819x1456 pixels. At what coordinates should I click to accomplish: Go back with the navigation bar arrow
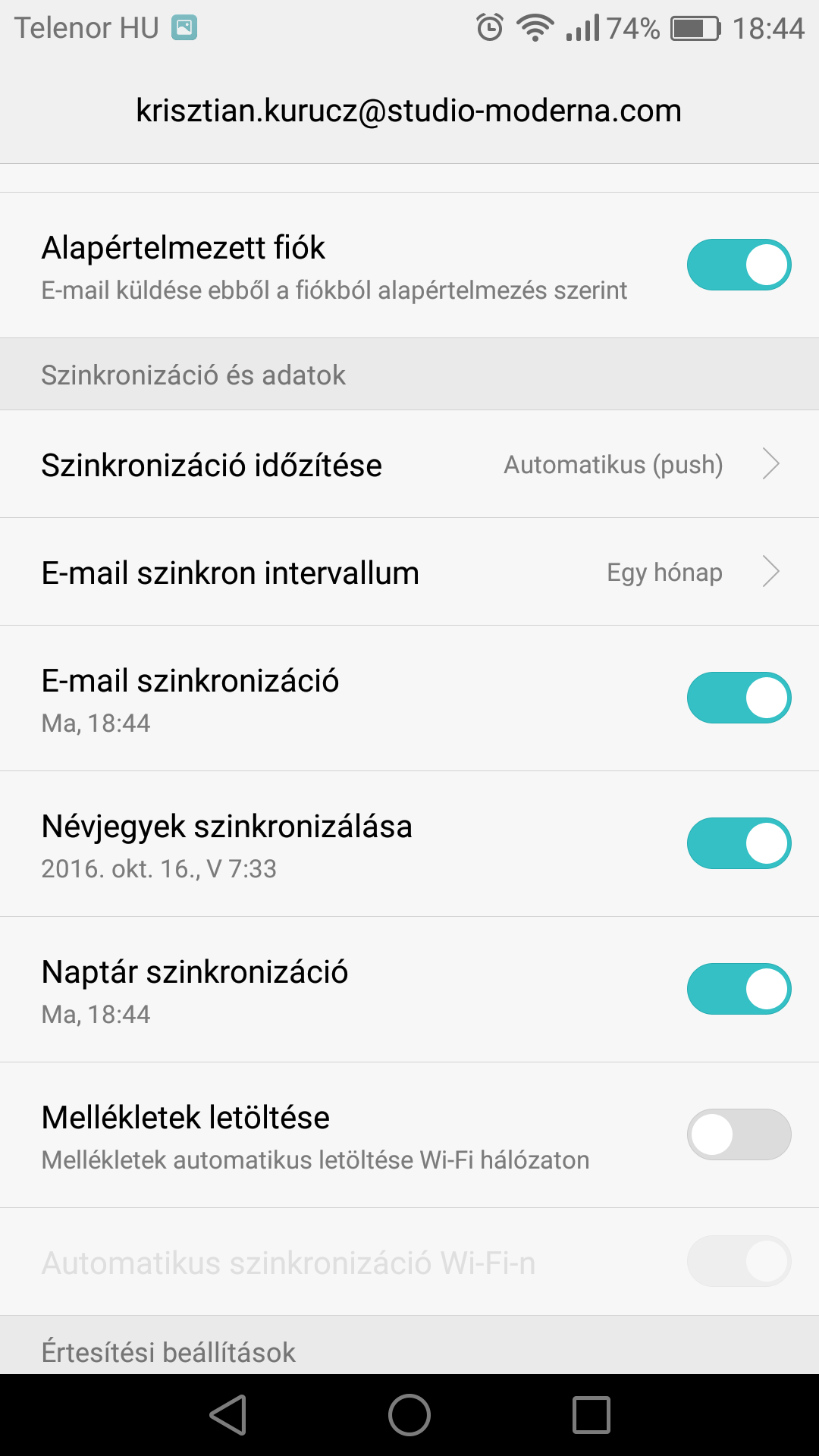click(x=228, y=1415)
